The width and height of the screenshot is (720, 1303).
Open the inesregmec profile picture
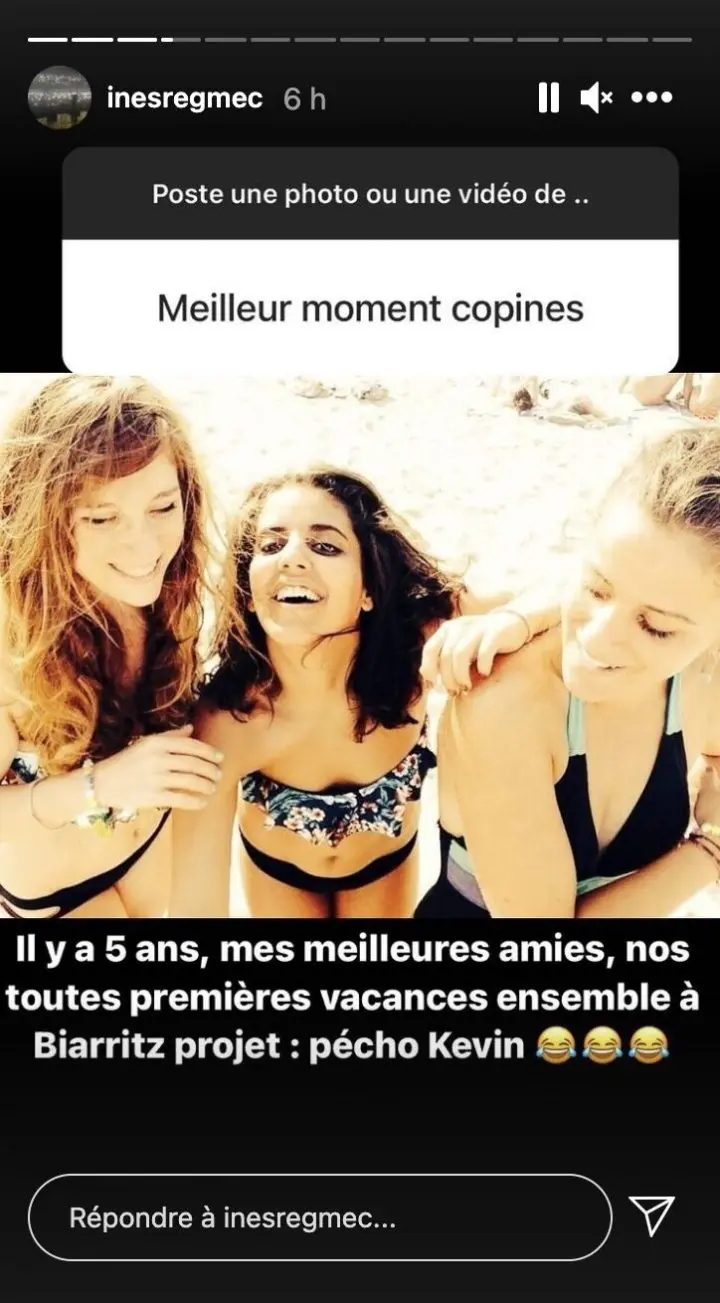click(59, 98)
